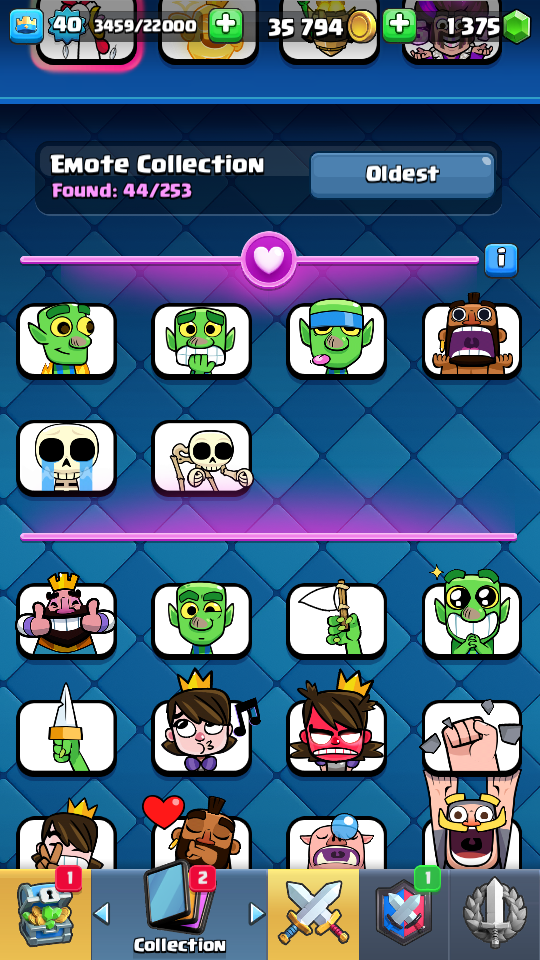This screenshot has height=960, width=540.
Task: Select the skeleton holding bone emote
Action: (x=201, y=458)
